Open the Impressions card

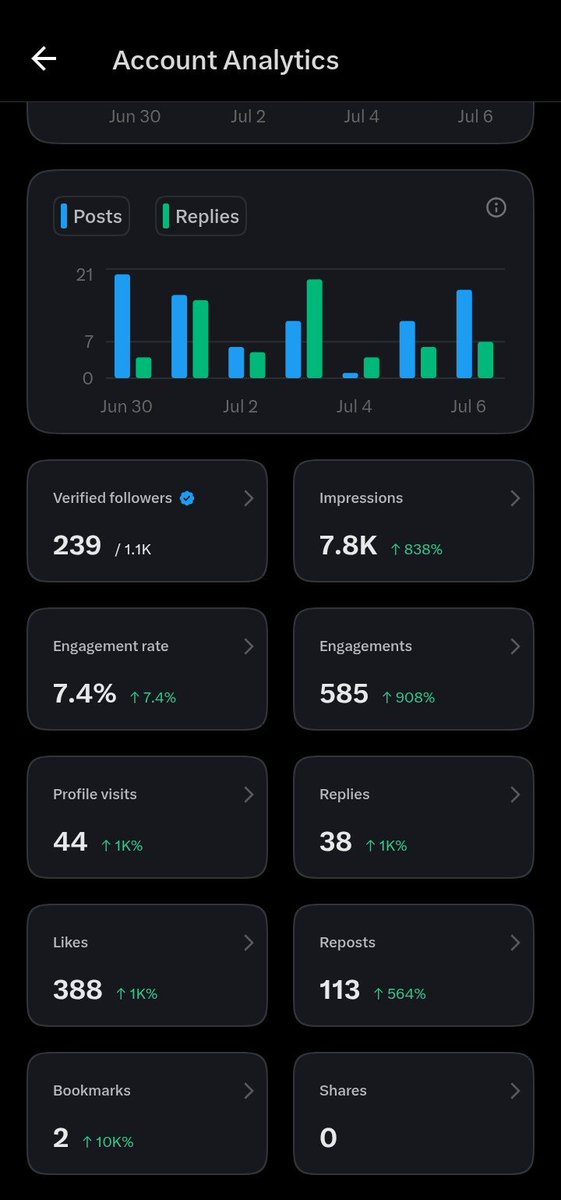pyautogui.click(x=413, y=521)
